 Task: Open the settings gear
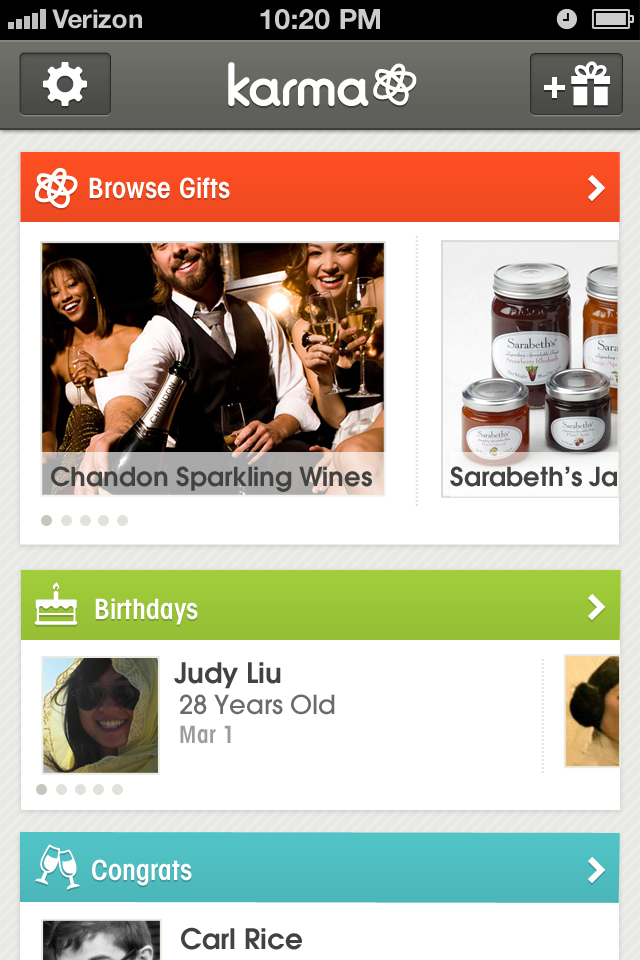pyautogui.click(x=65, y=85)
